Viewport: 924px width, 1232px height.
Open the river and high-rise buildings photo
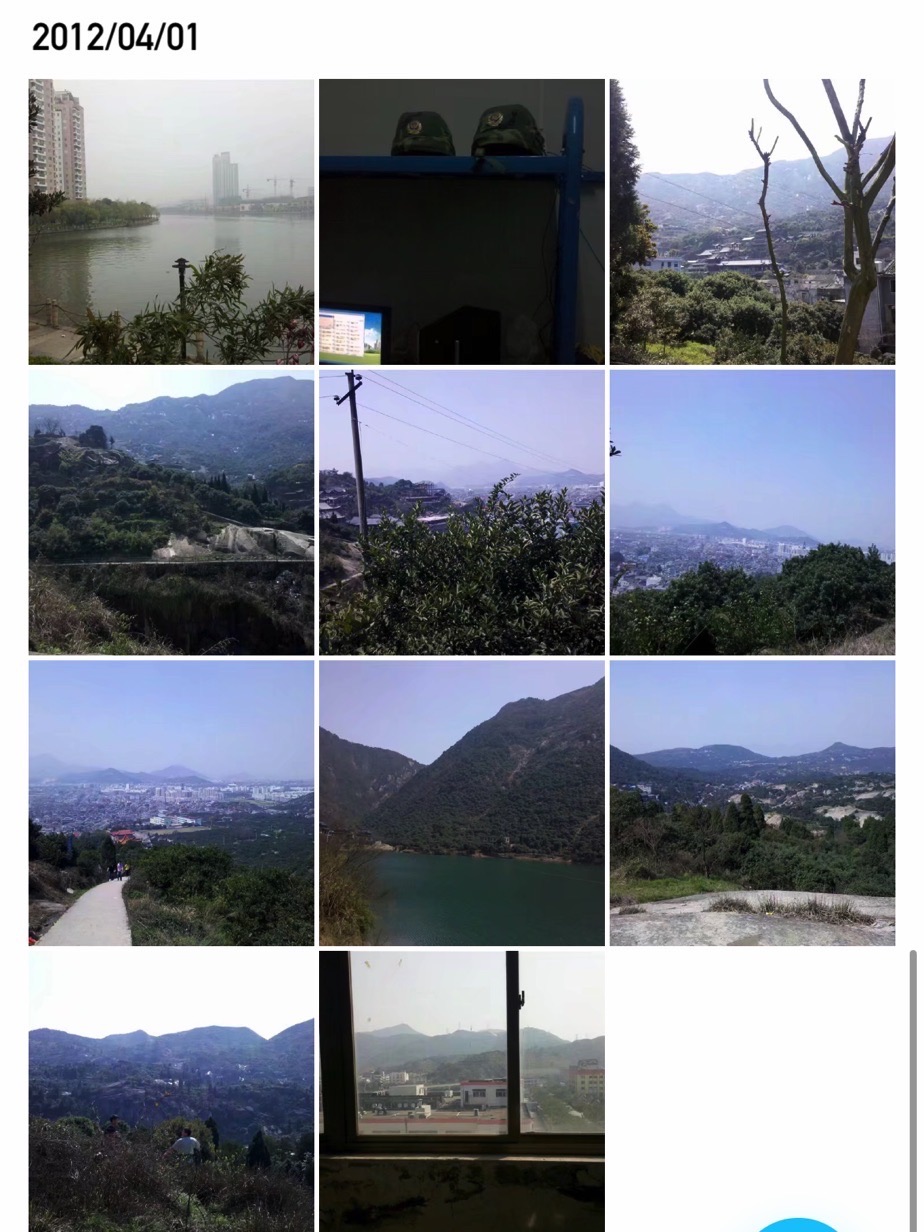tap(171, 221)
